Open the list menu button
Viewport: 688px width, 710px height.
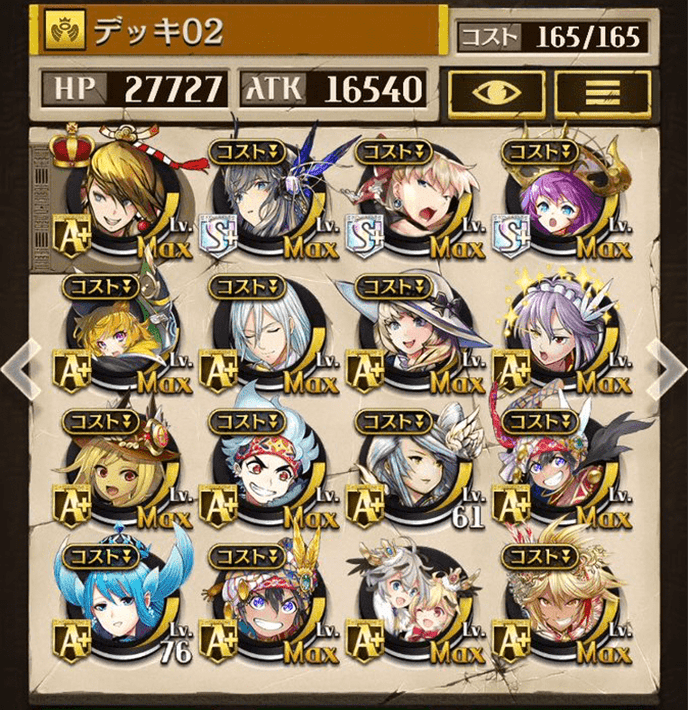(x=601, y=91)
